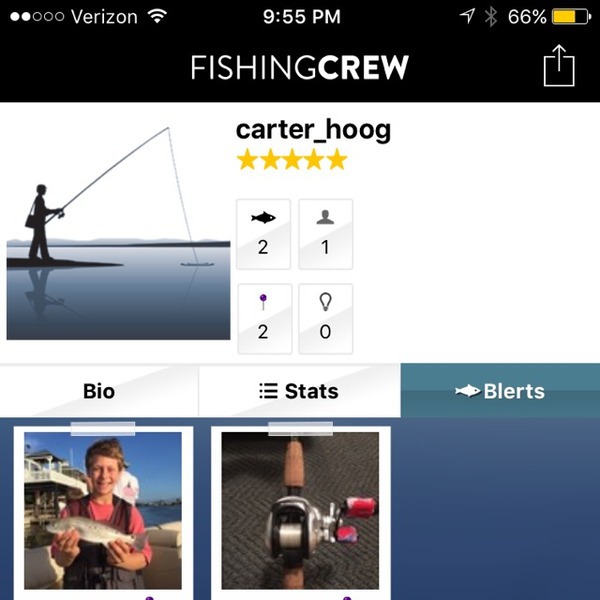Viewport: 600px width, 600px height.
Task: Switch to the Stats tab
Action: (299, 391)
